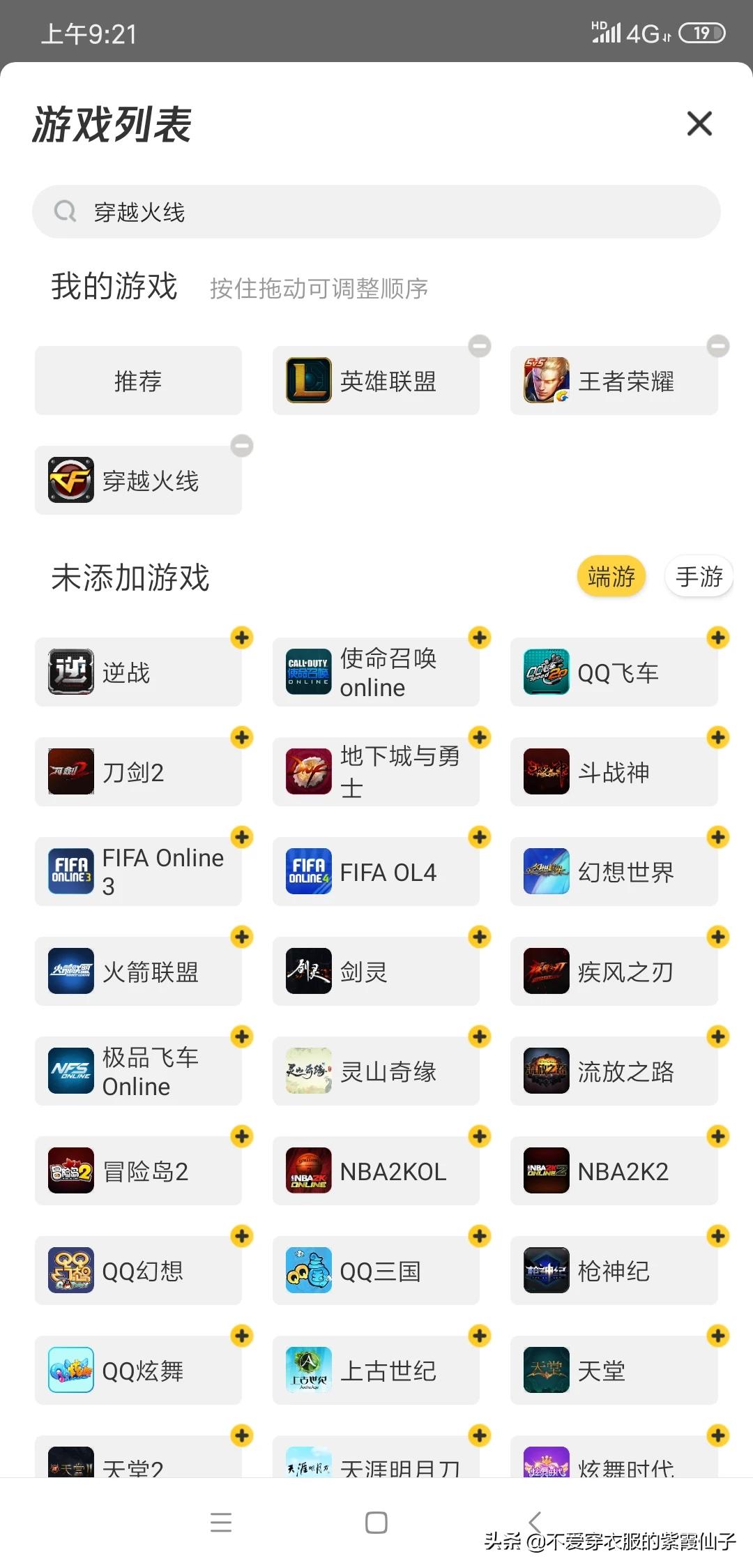The height and width of the screenshot is (1568, 753).
Task: Add FIFA OL4 to my games
Action: pyautogui.click(x=480, y=837)
